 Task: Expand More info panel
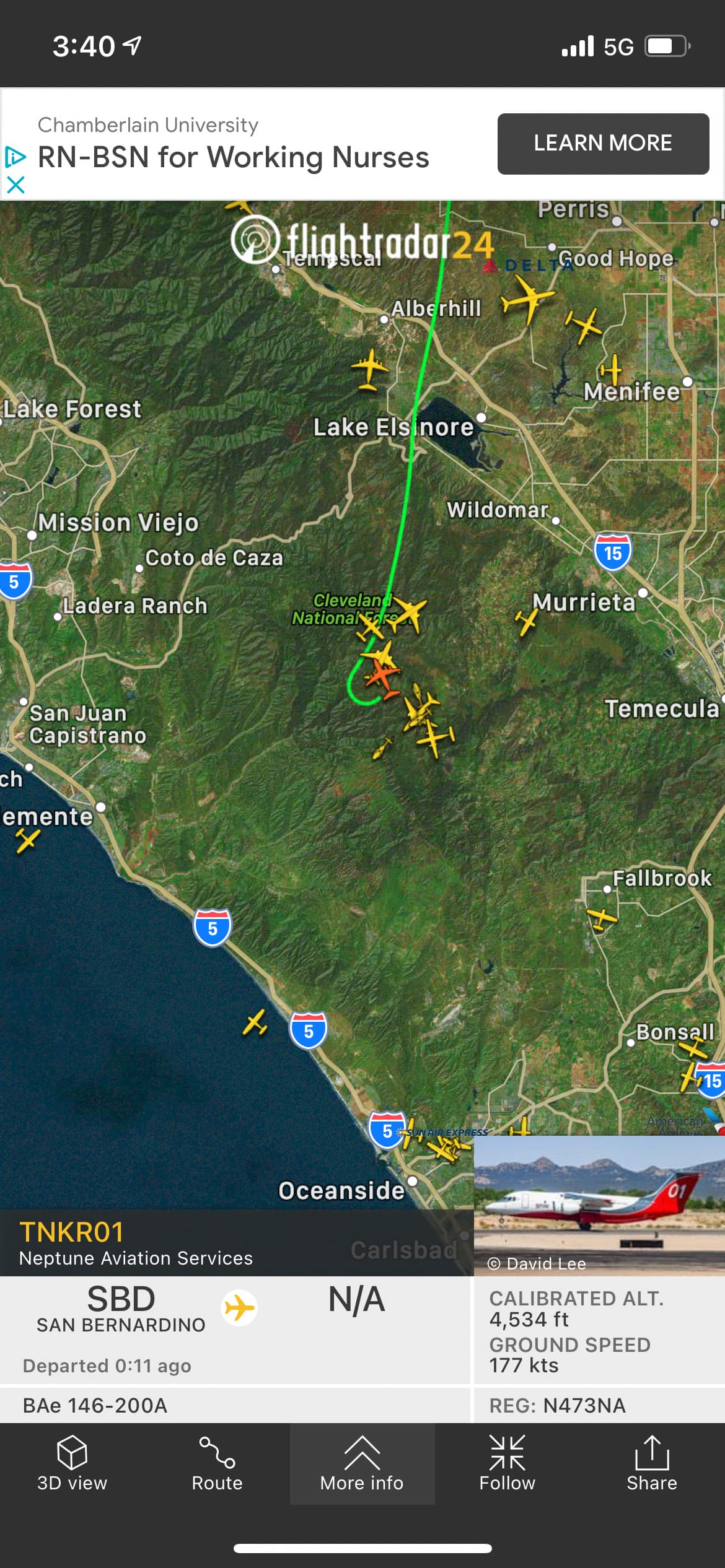[x=362, y=1464]
